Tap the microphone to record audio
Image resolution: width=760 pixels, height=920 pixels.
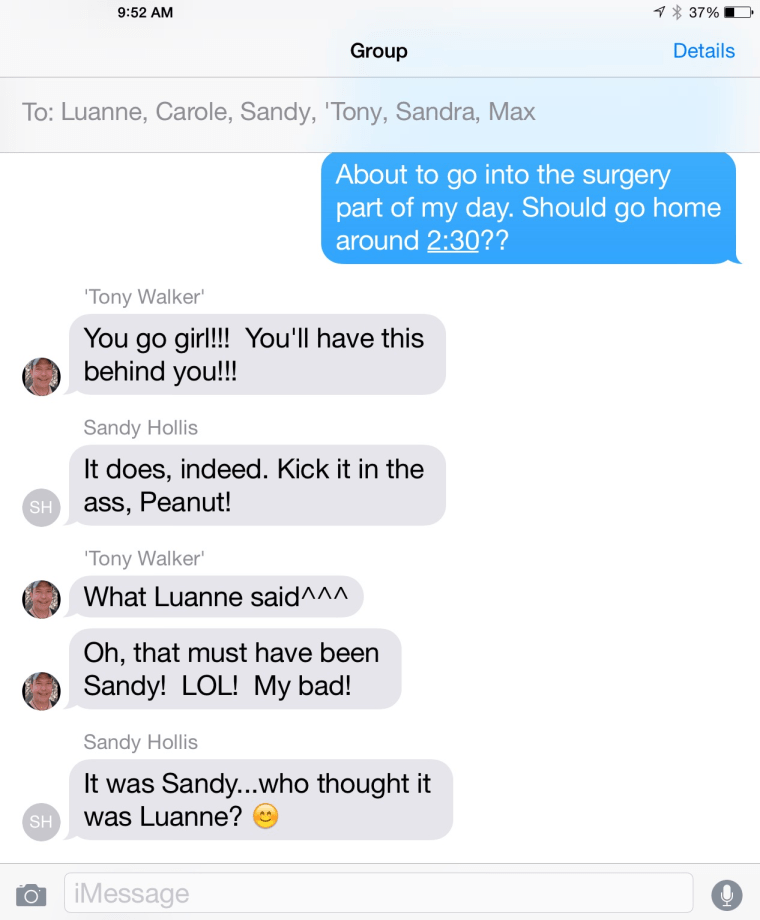pyautogui.click(x=726, y=894)
